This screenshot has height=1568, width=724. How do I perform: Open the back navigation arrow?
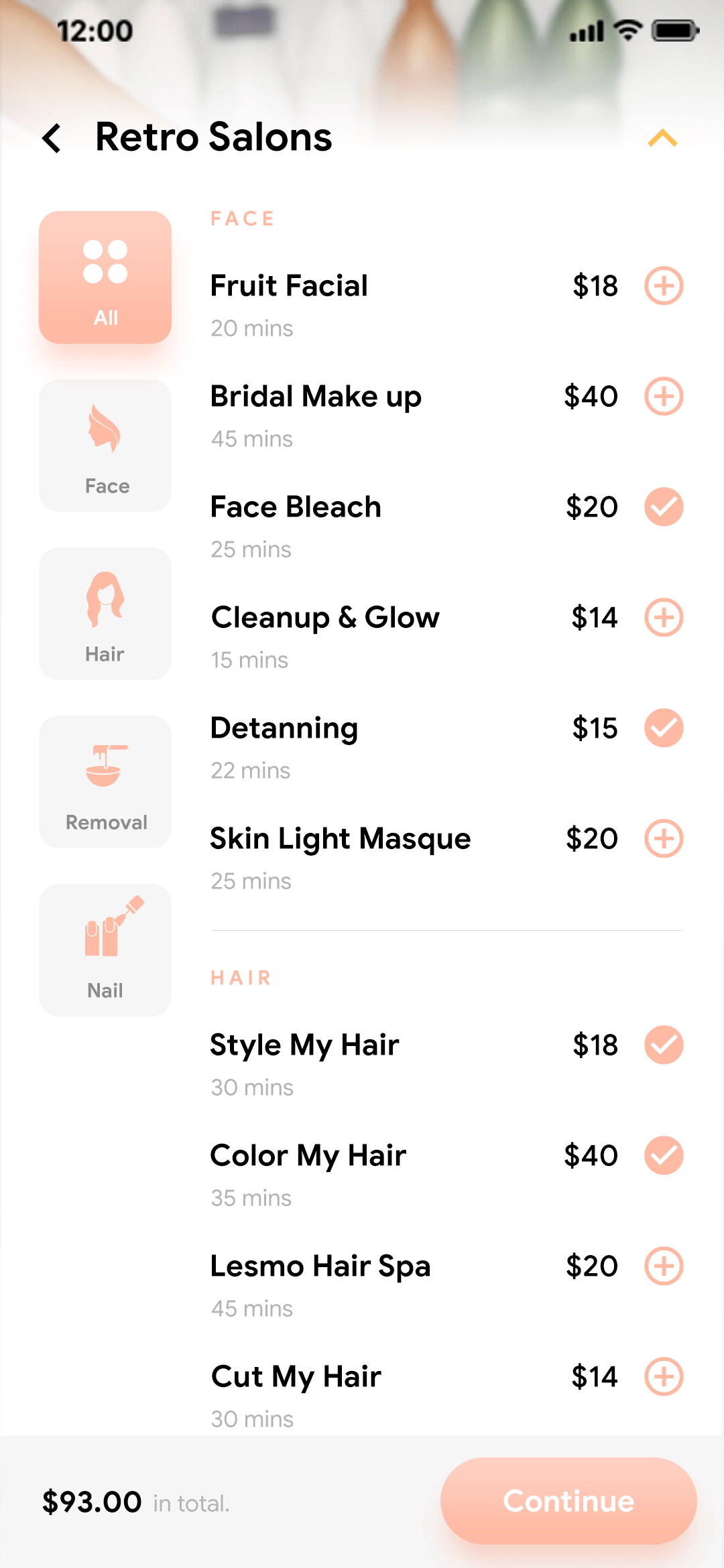(x=52, y=138)
